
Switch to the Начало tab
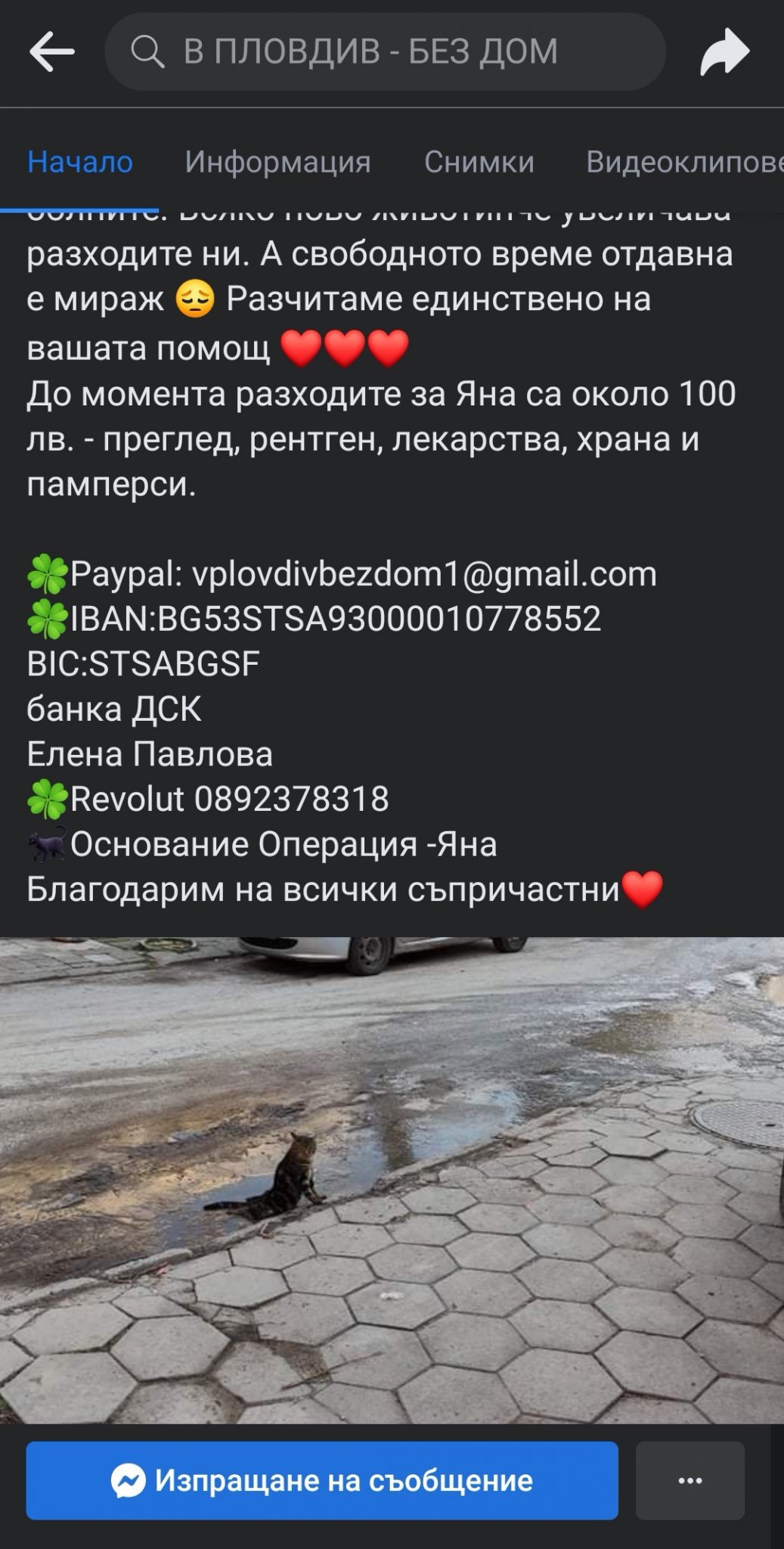pyautogui.click(x=80, y=162)
